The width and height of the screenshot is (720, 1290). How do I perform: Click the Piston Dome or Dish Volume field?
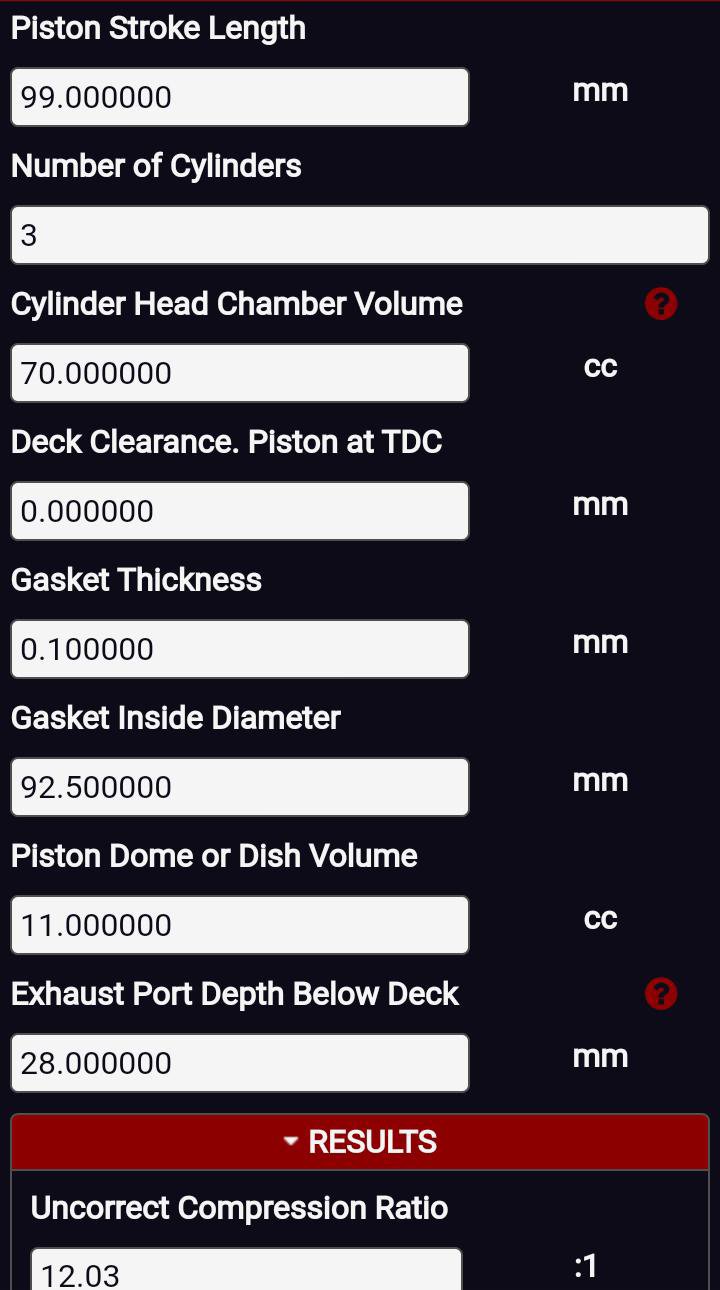pyautogui.click(x=240, y=924)
